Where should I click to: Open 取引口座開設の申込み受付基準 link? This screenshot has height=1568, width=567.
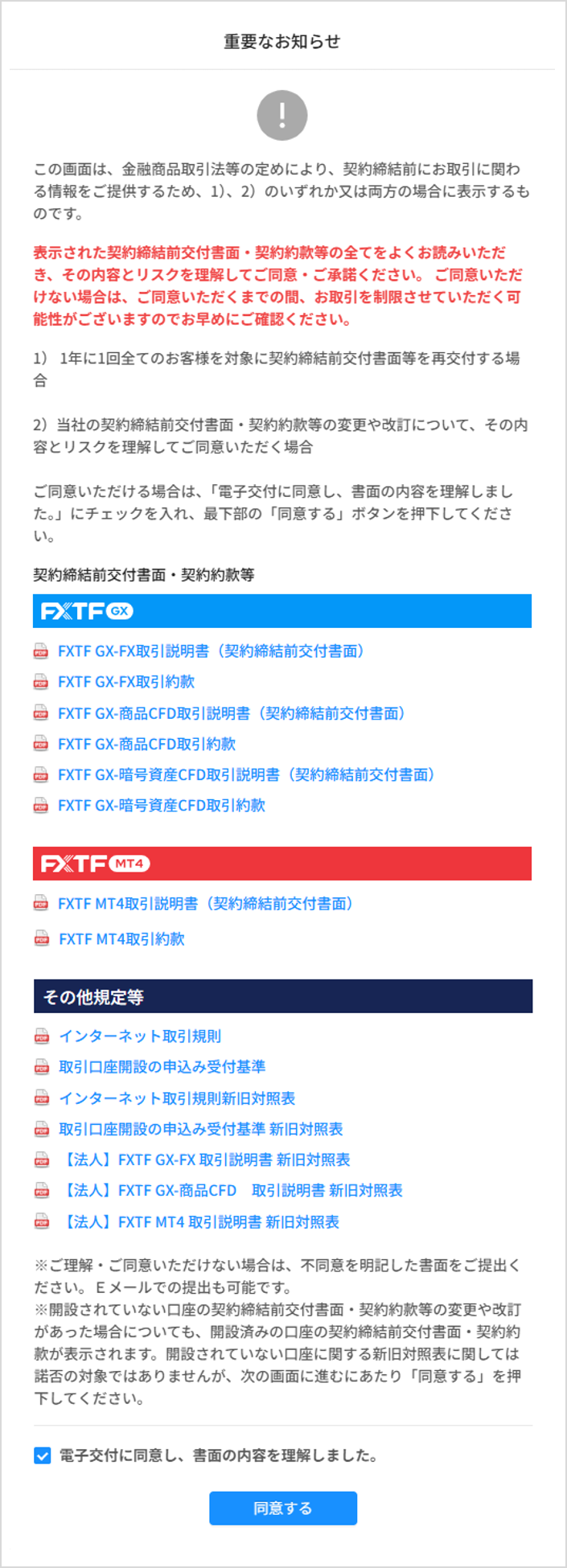[x=162, y=1067]
